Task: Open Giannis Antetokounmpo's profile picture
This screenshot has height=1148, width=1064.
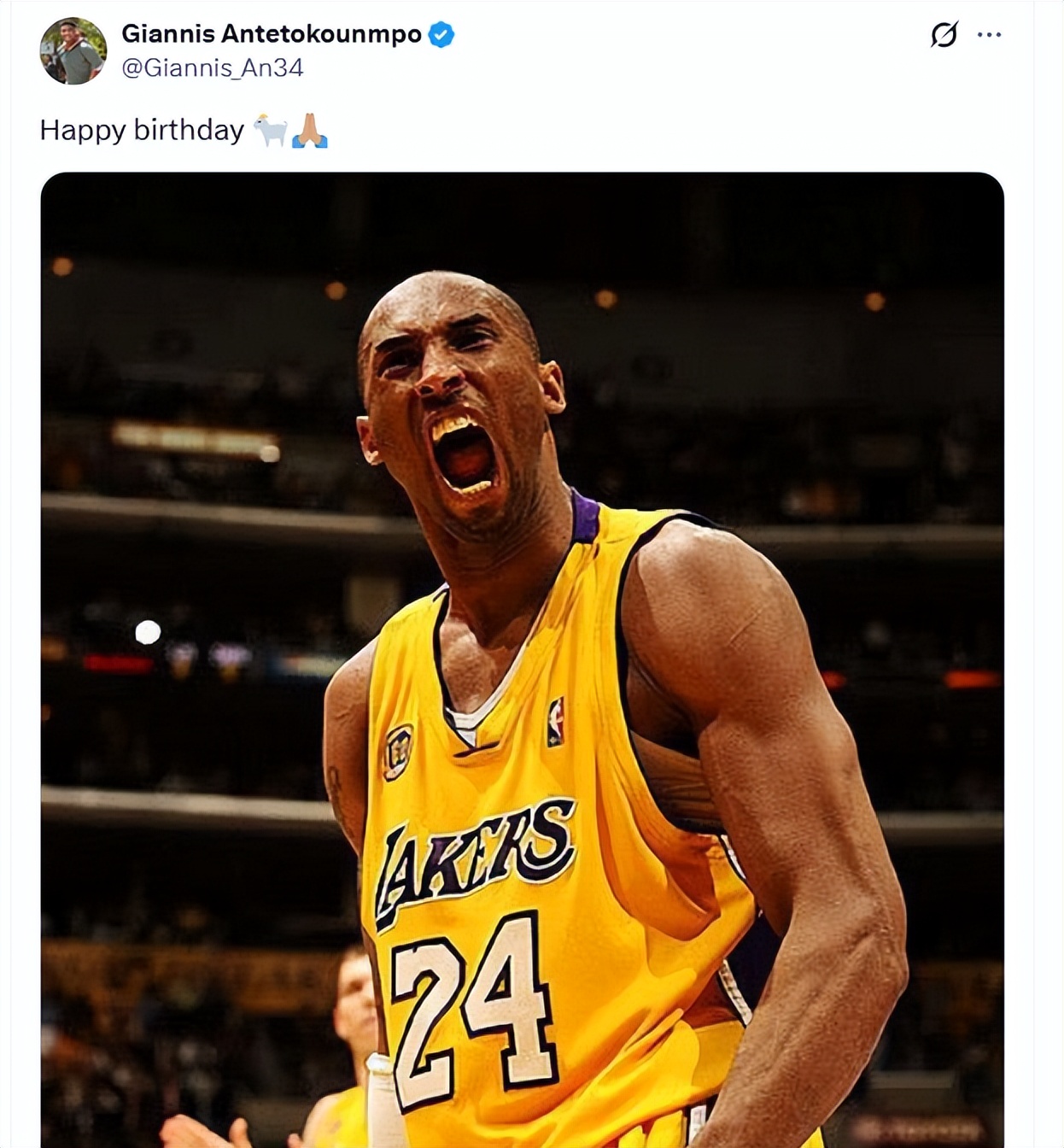Action: pos(73,51)
